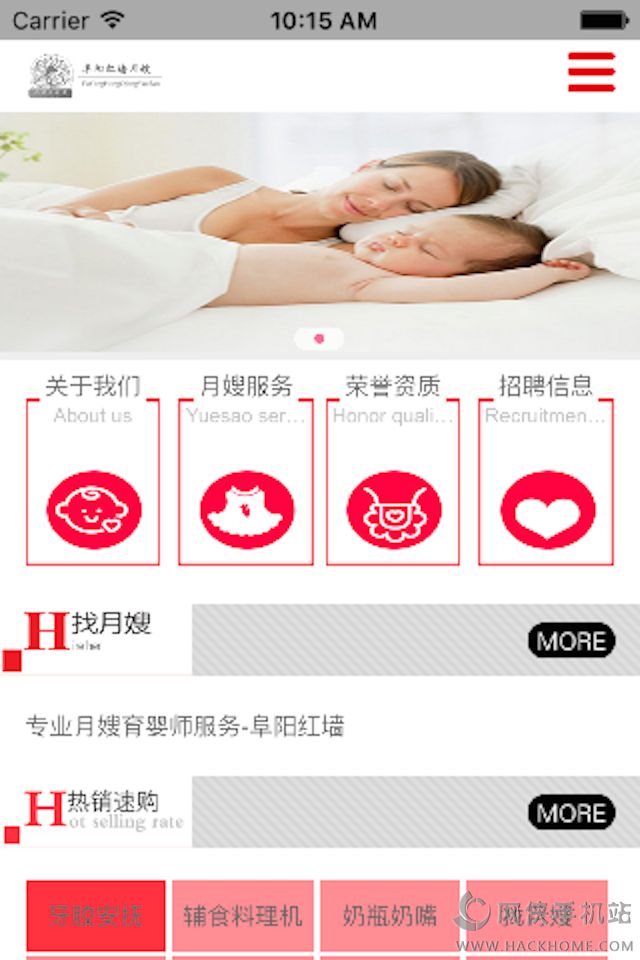Select the first red category tab
This screenshot has width=640, height=960.
[x=96, y=915]
